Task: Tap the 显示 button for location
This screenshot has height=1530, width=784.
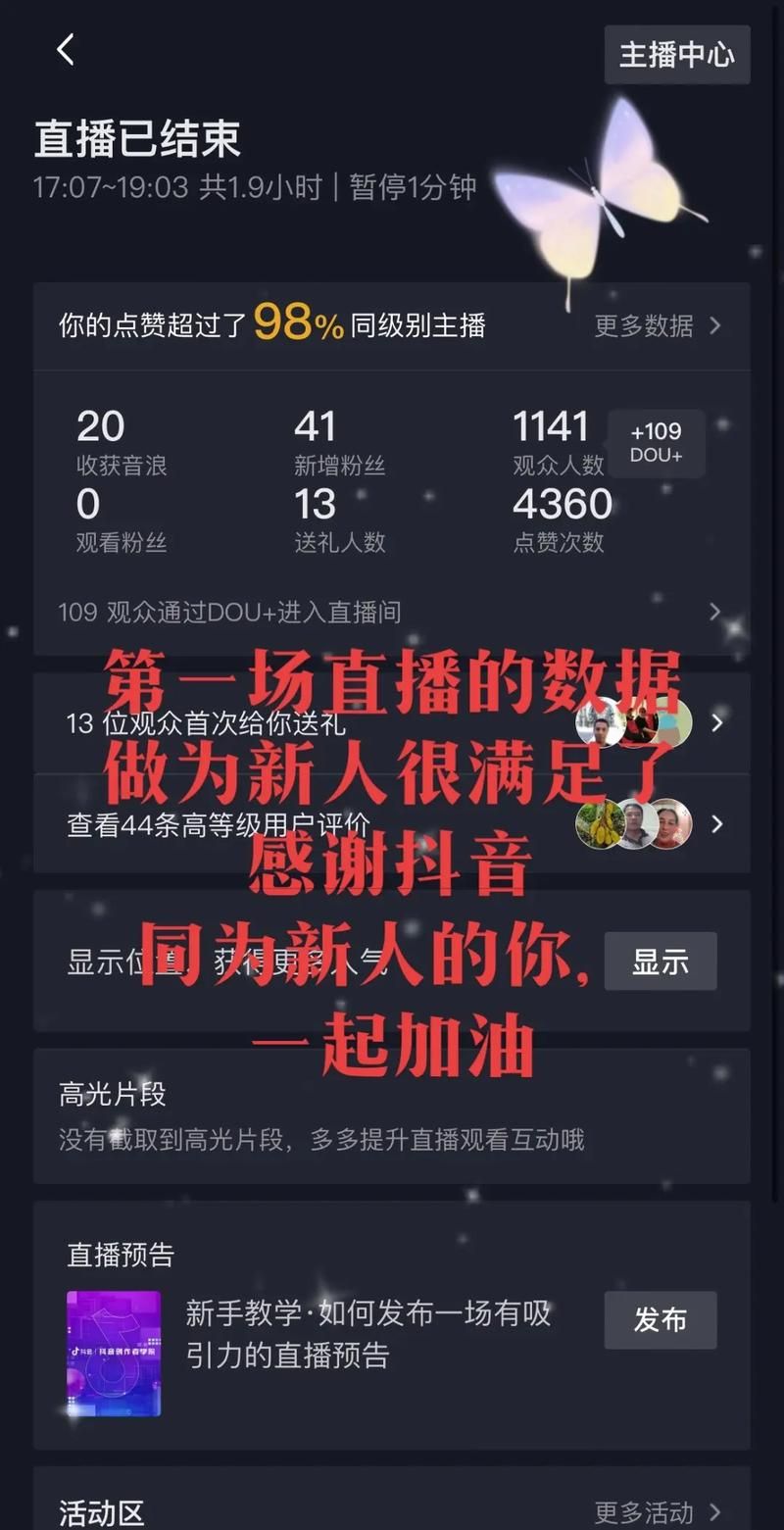Action: tap(660, 962)
